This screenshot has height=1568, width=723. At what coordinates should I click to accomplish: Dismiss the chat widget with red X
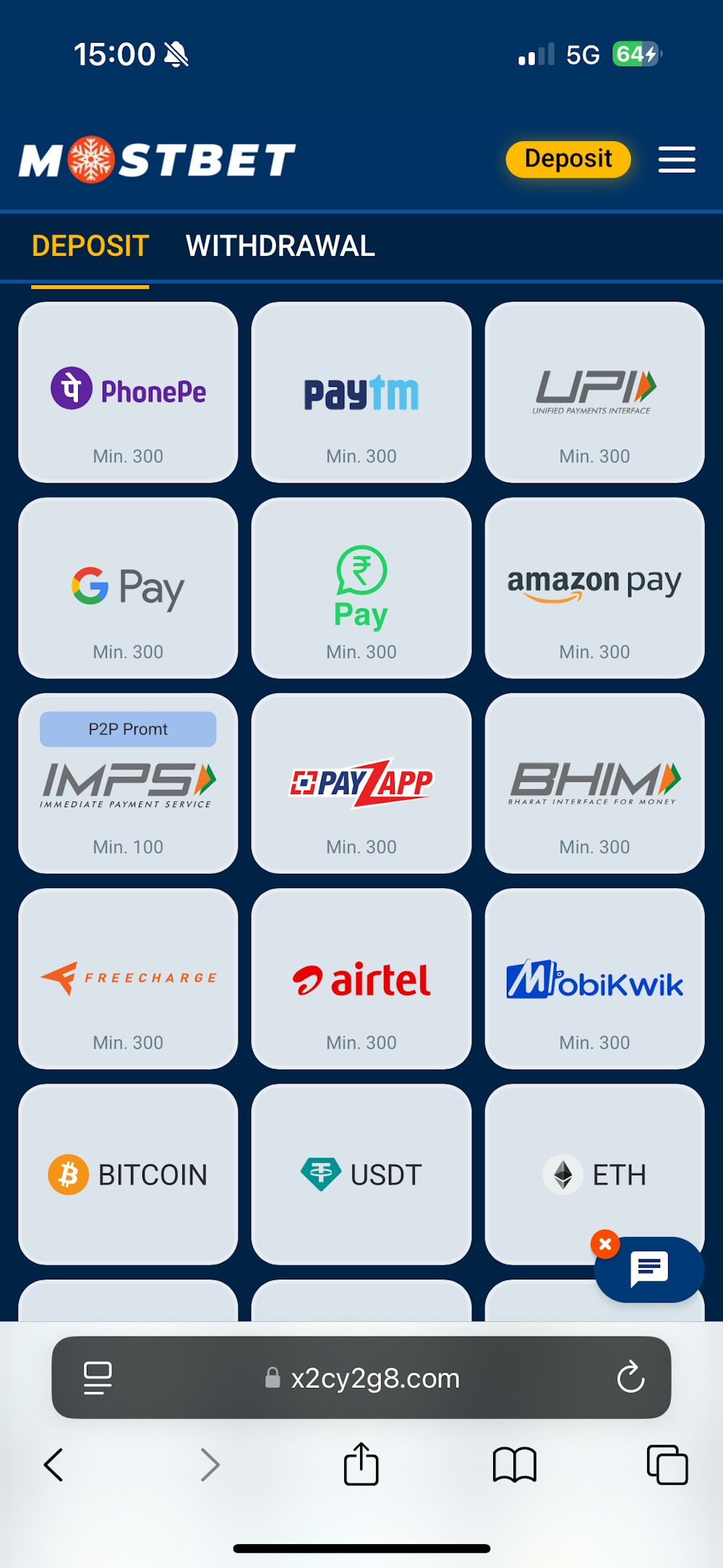pyautogui.click(x=605, y=1244)
